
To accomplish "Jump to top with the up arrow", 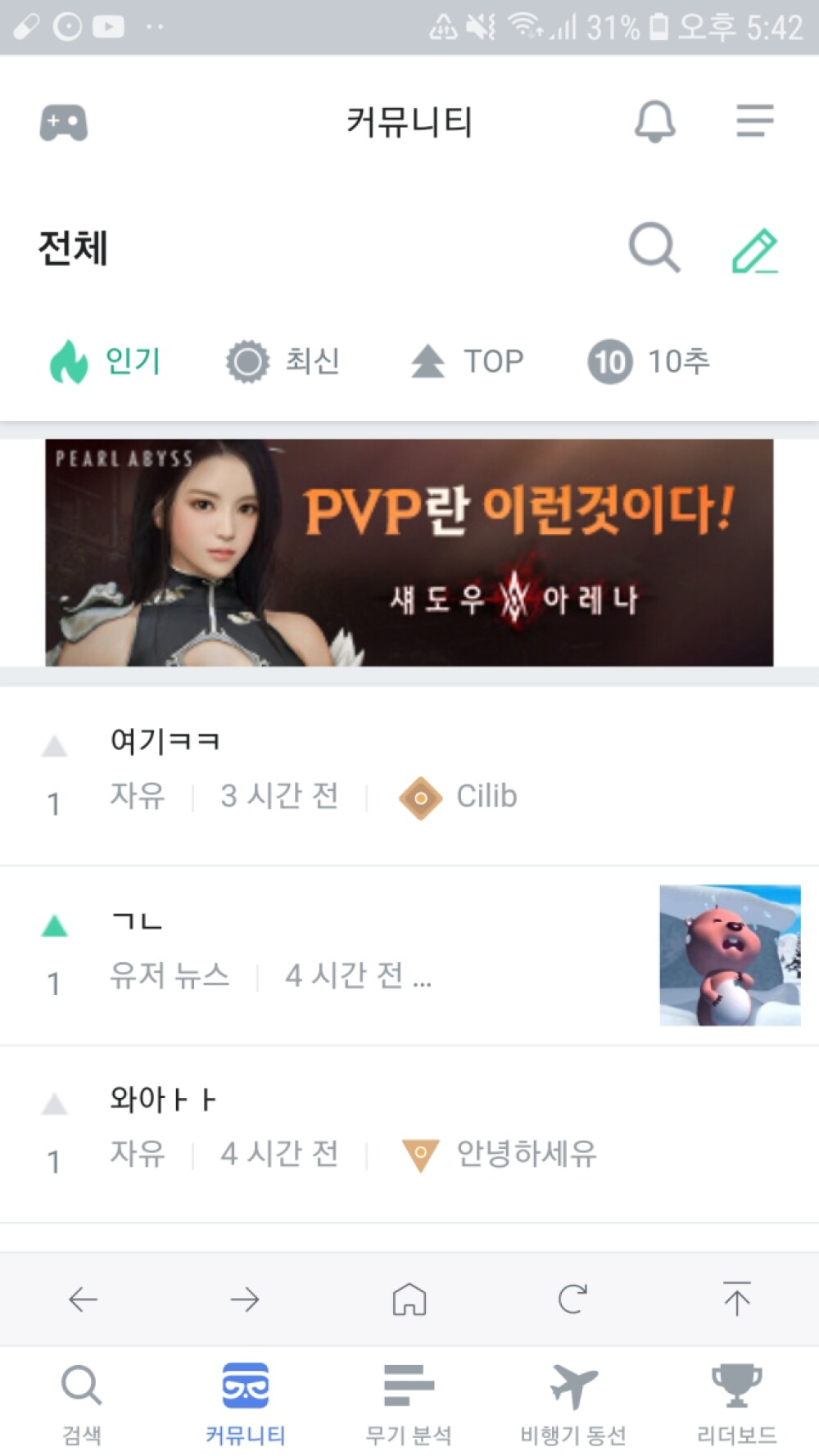I will [x=736, y=1299].
